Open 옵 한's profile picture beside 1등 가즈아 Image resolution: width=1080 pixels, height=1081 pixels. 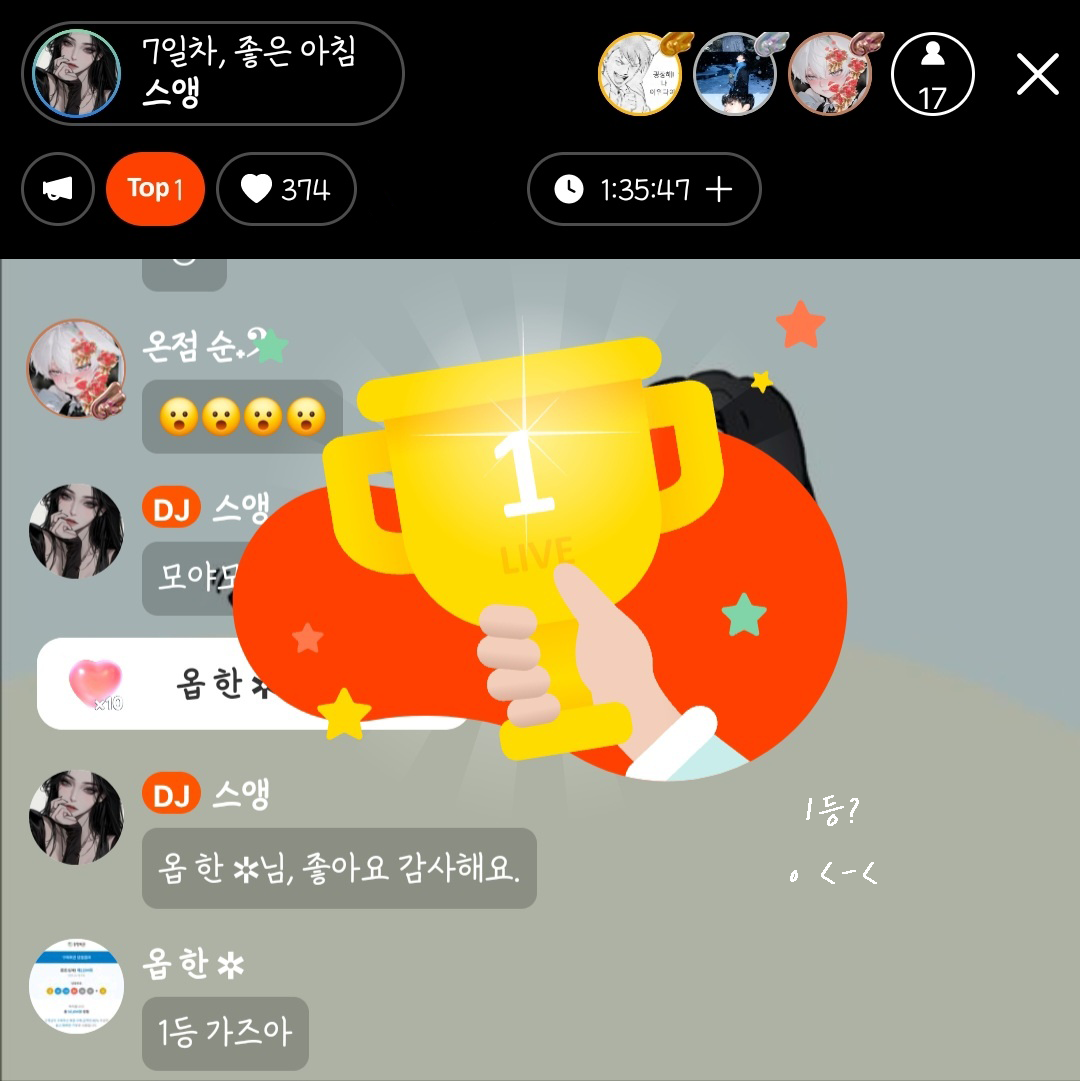click(x=76, y=986)
